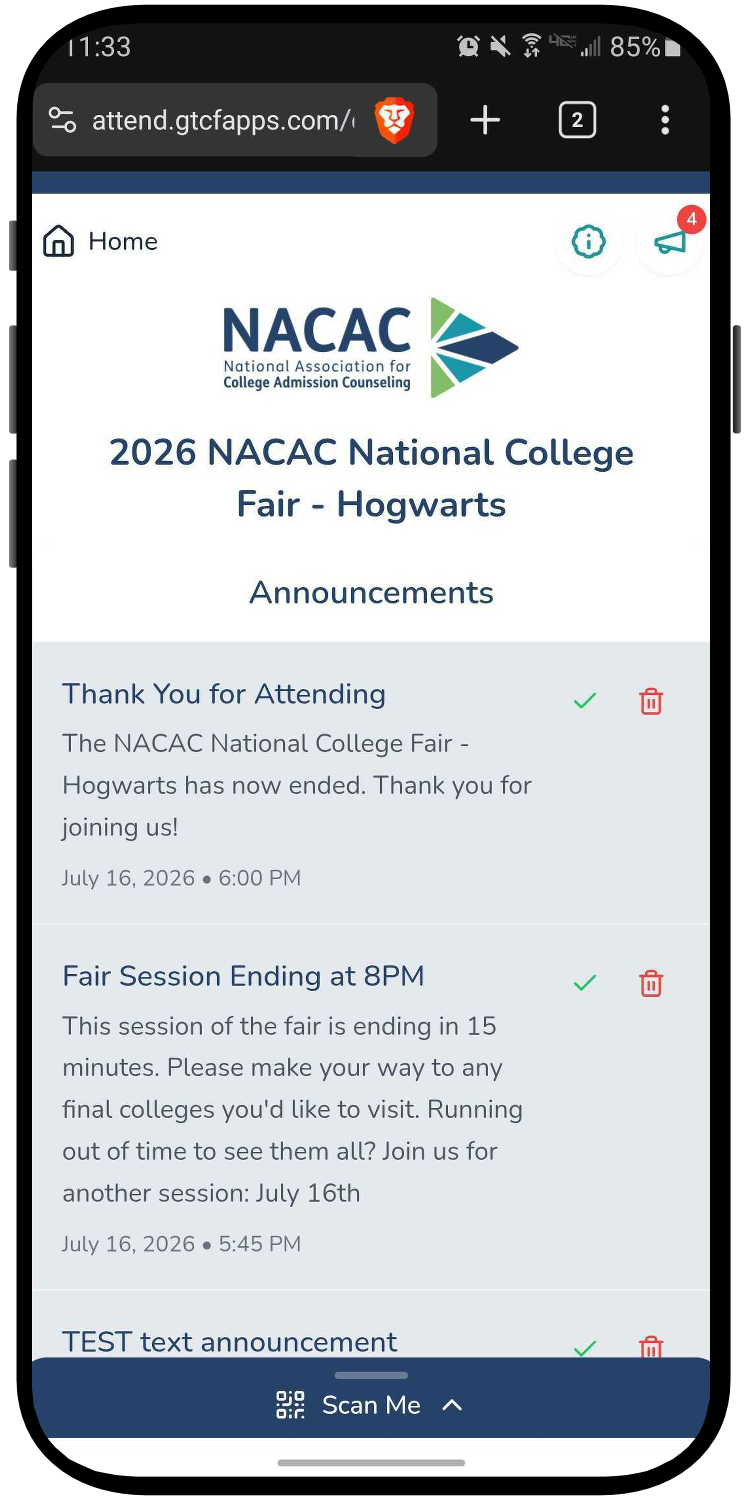
Task: Mark Thank You for Attending as read
Action: click(x=585, y=701)
